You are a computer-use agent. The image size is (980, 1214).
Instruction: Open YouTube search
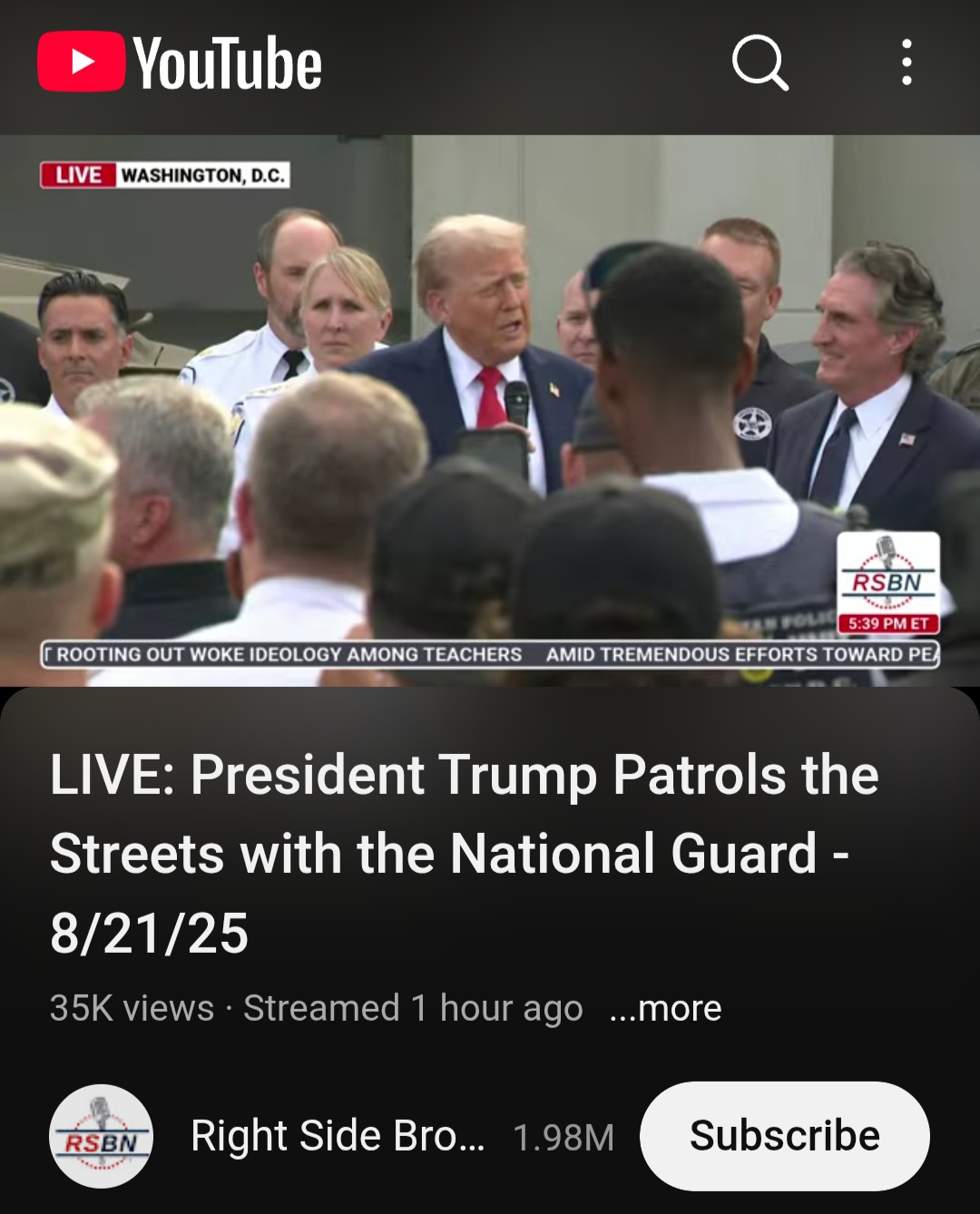[759, 63]
